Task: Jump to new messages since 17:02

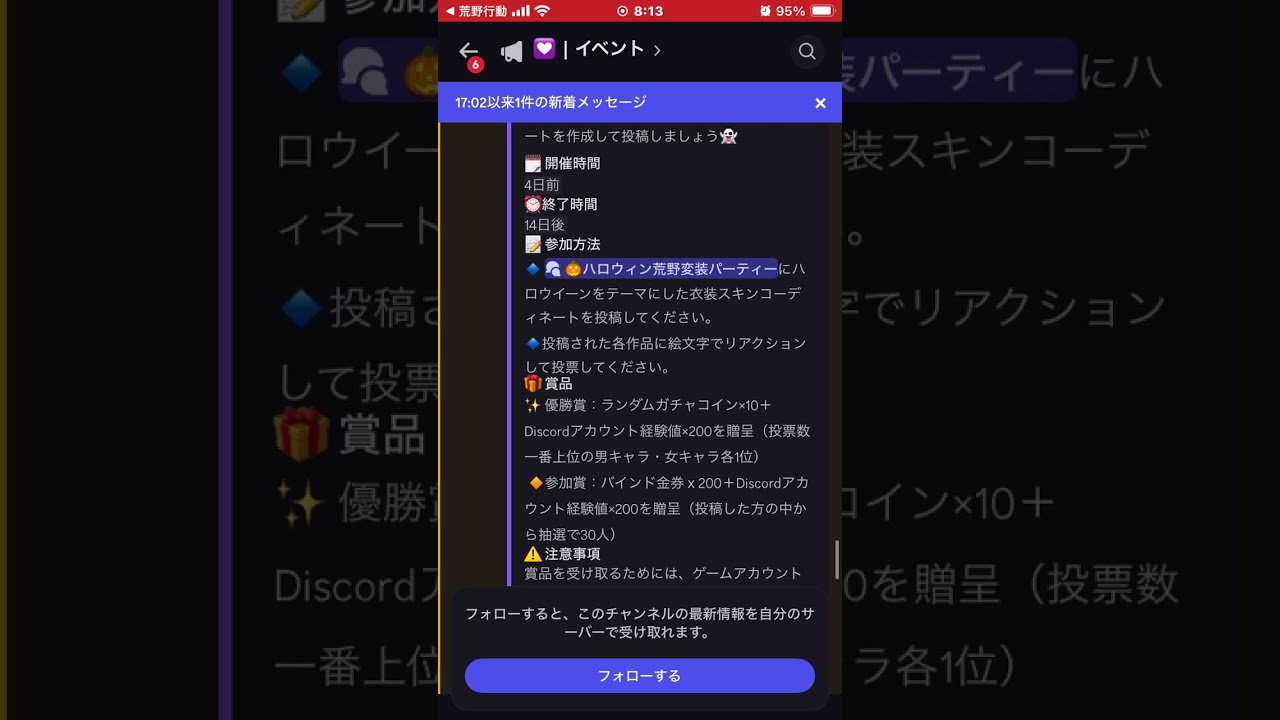Action: [600, 103]
